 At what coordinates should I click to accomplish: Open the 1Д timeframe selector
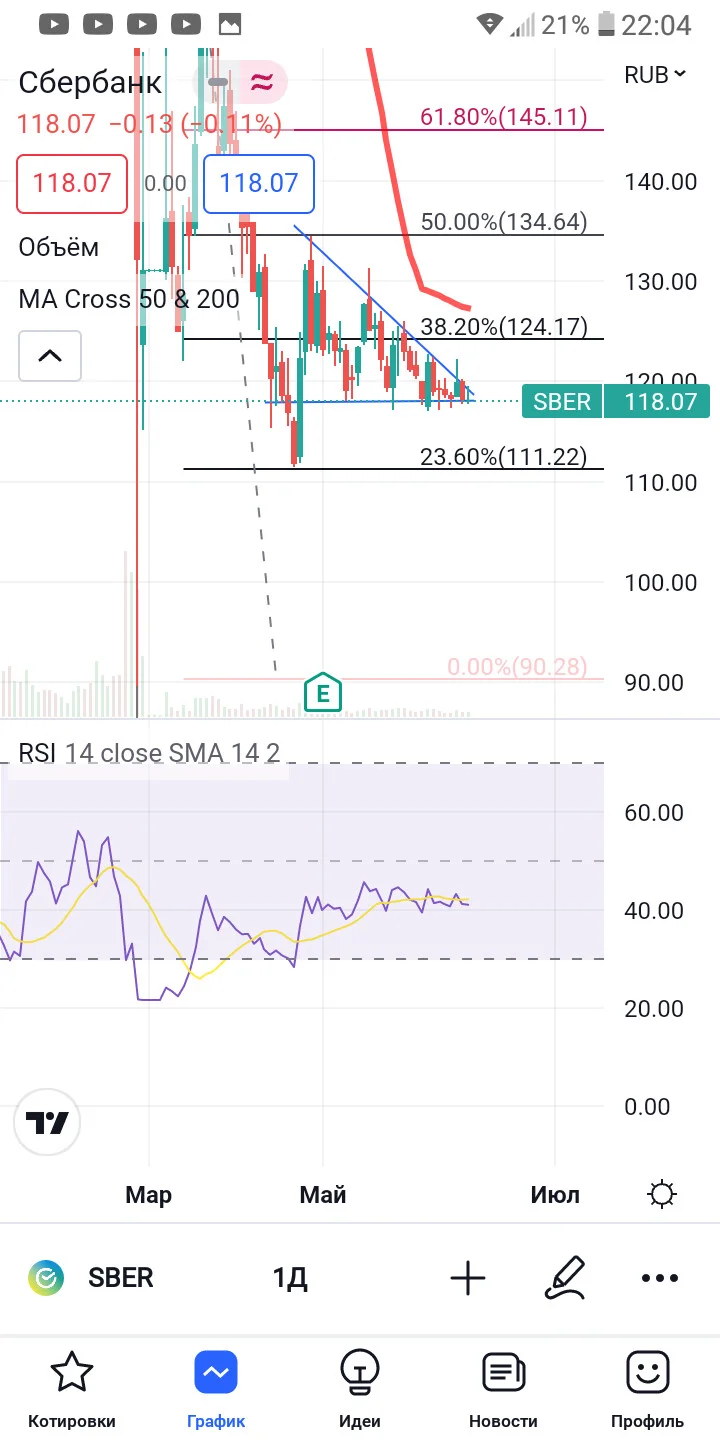290,1277
